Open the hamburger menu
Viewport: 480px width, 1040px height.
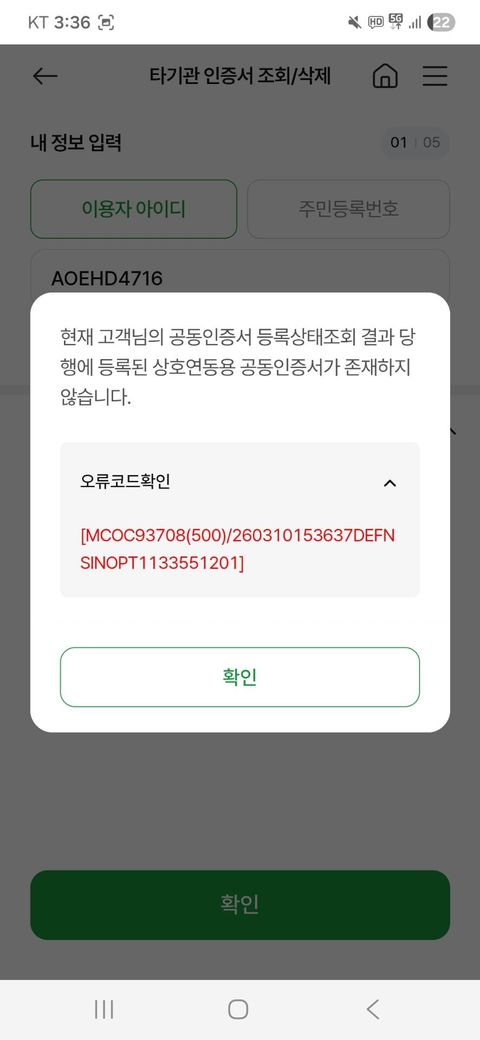click(435, 76)
